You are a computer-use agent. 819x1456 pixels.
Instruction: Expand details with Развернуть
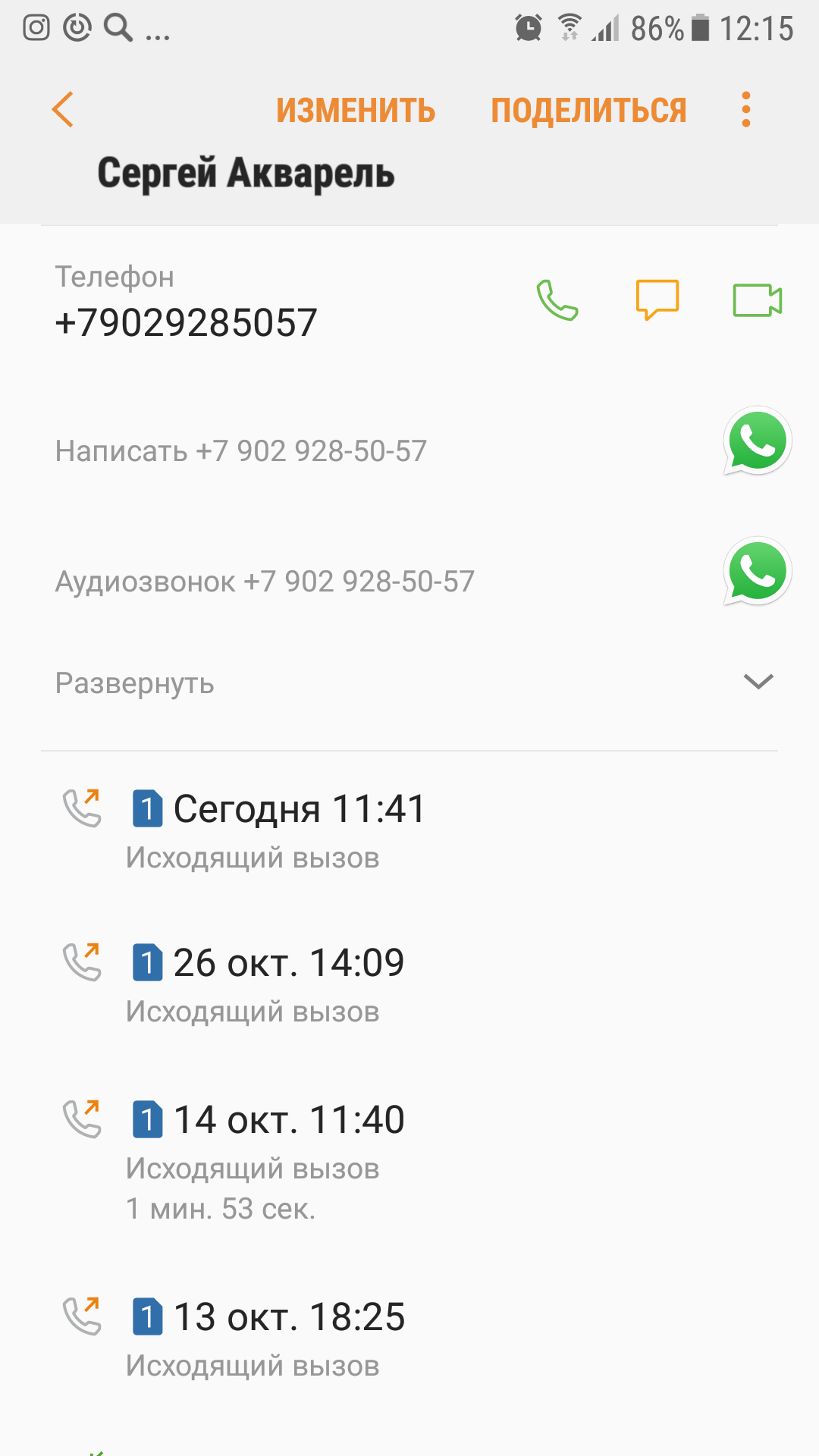pos(409,682)
